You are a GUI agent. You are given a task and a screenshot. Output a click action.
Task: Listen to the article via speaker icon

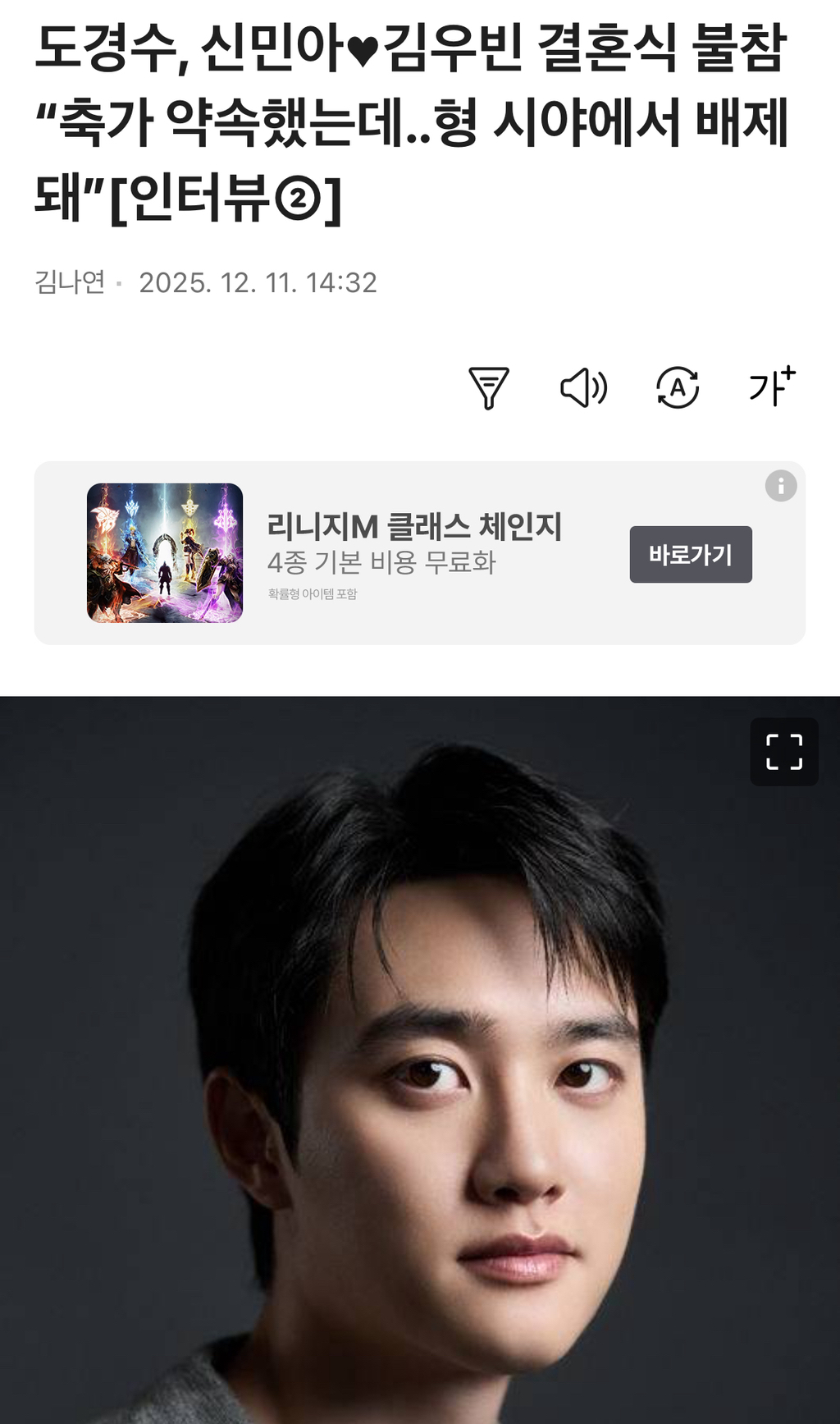pyautogui.click(x=583, y=387)
